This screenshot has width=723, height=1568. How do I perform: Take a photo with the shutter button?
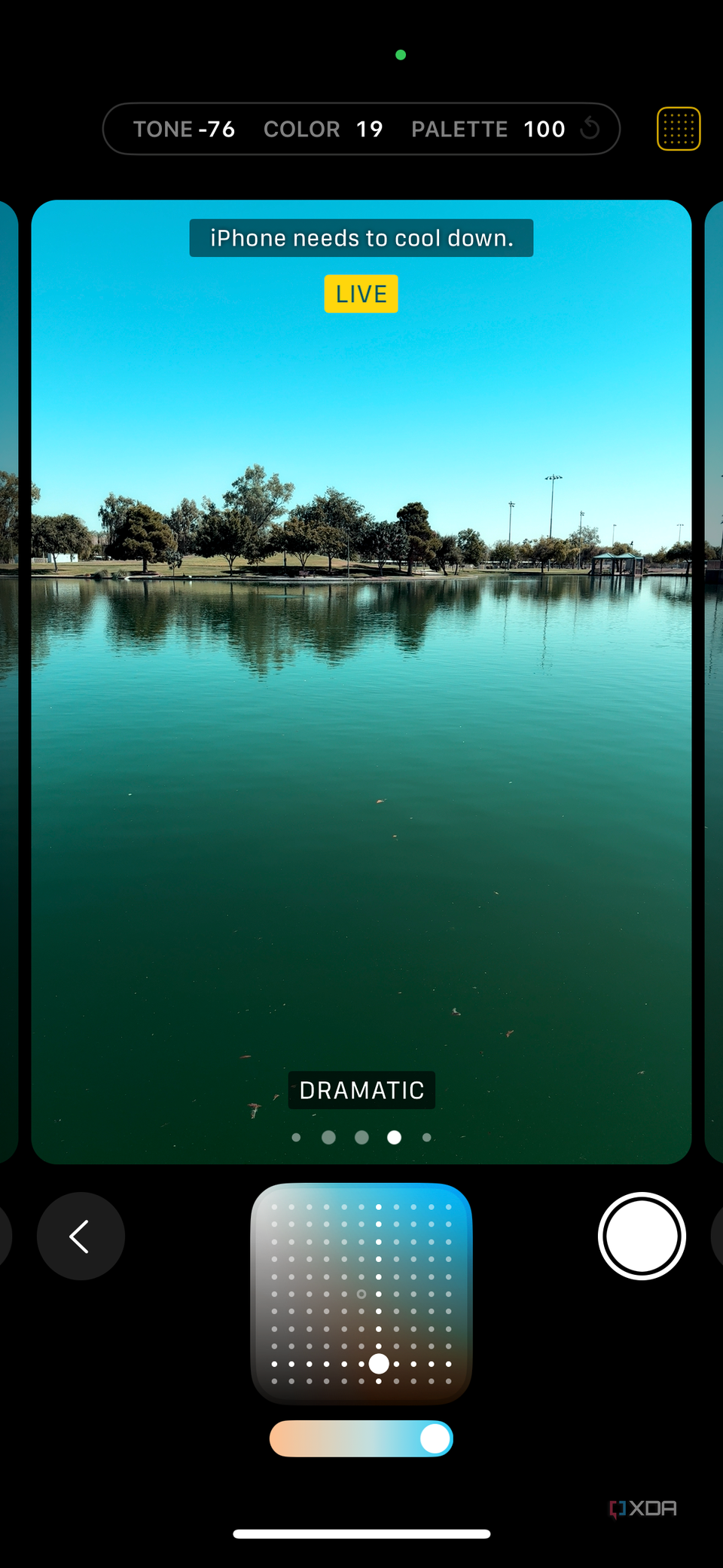tap(642, 1236)
